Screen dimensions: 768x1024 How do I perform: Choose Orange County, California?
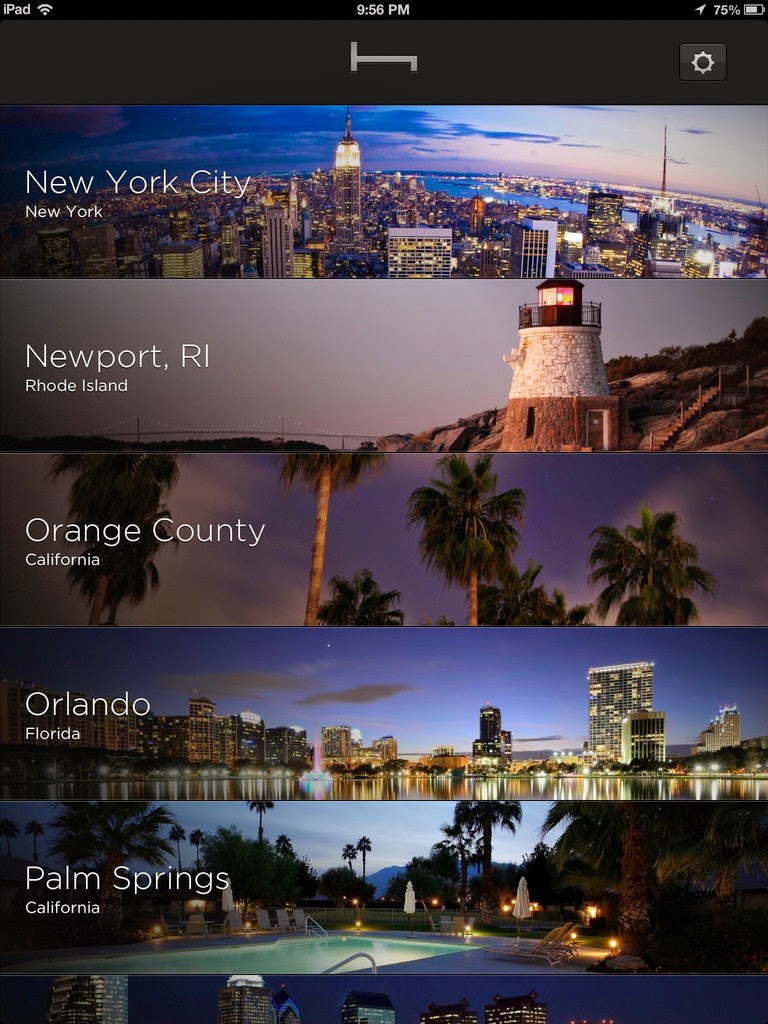(x=384, y=540)
